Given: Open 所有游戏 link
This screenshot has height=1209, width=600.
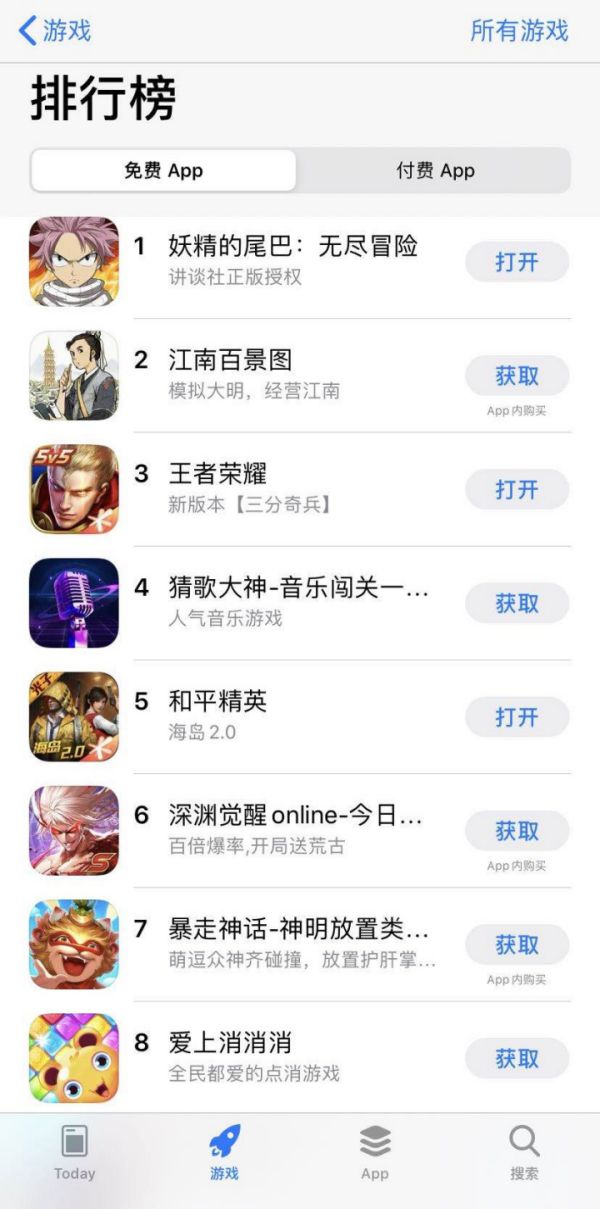Looking at the screenshot, I should pyautogui.click(x=519, y=31).
